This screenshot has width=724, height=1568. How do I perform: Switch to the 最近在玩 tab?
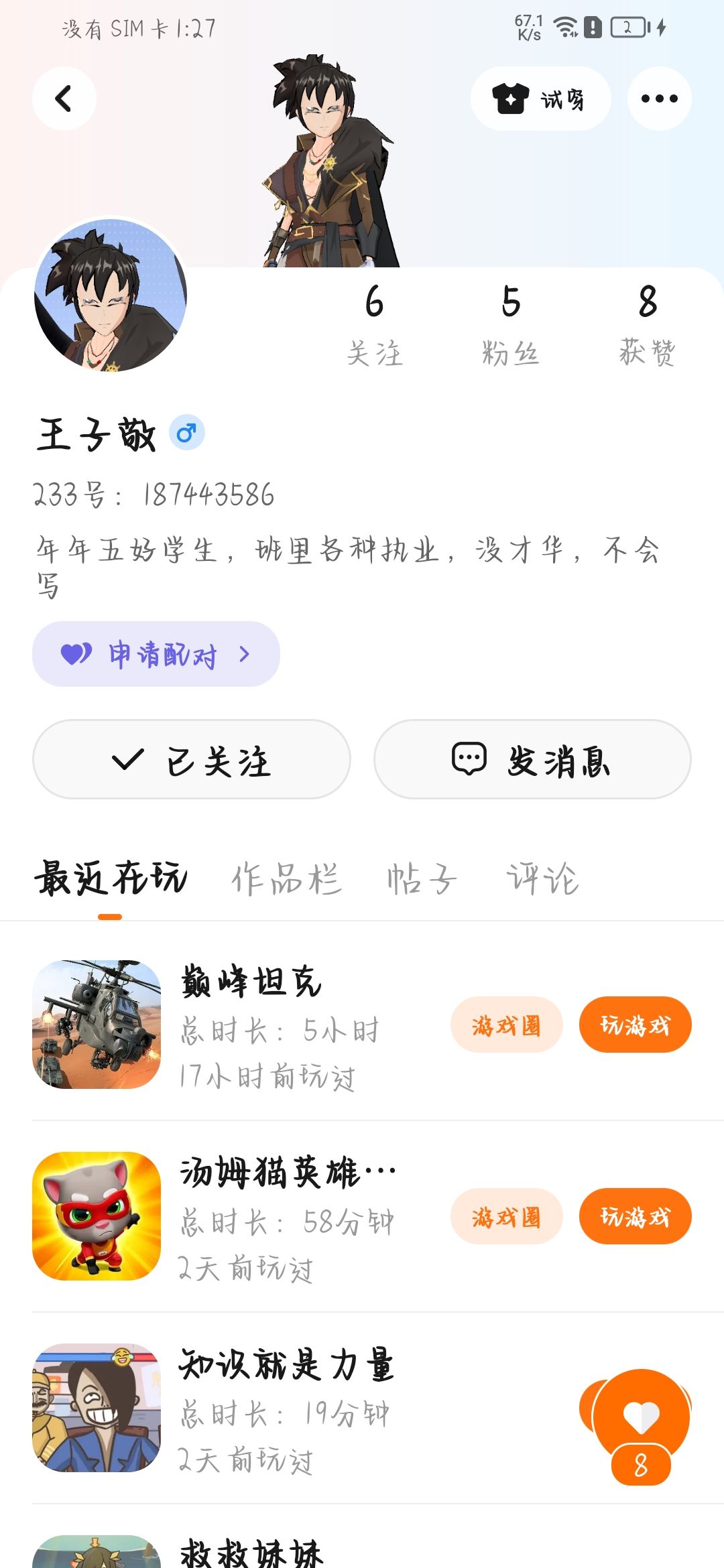[111, 878]
